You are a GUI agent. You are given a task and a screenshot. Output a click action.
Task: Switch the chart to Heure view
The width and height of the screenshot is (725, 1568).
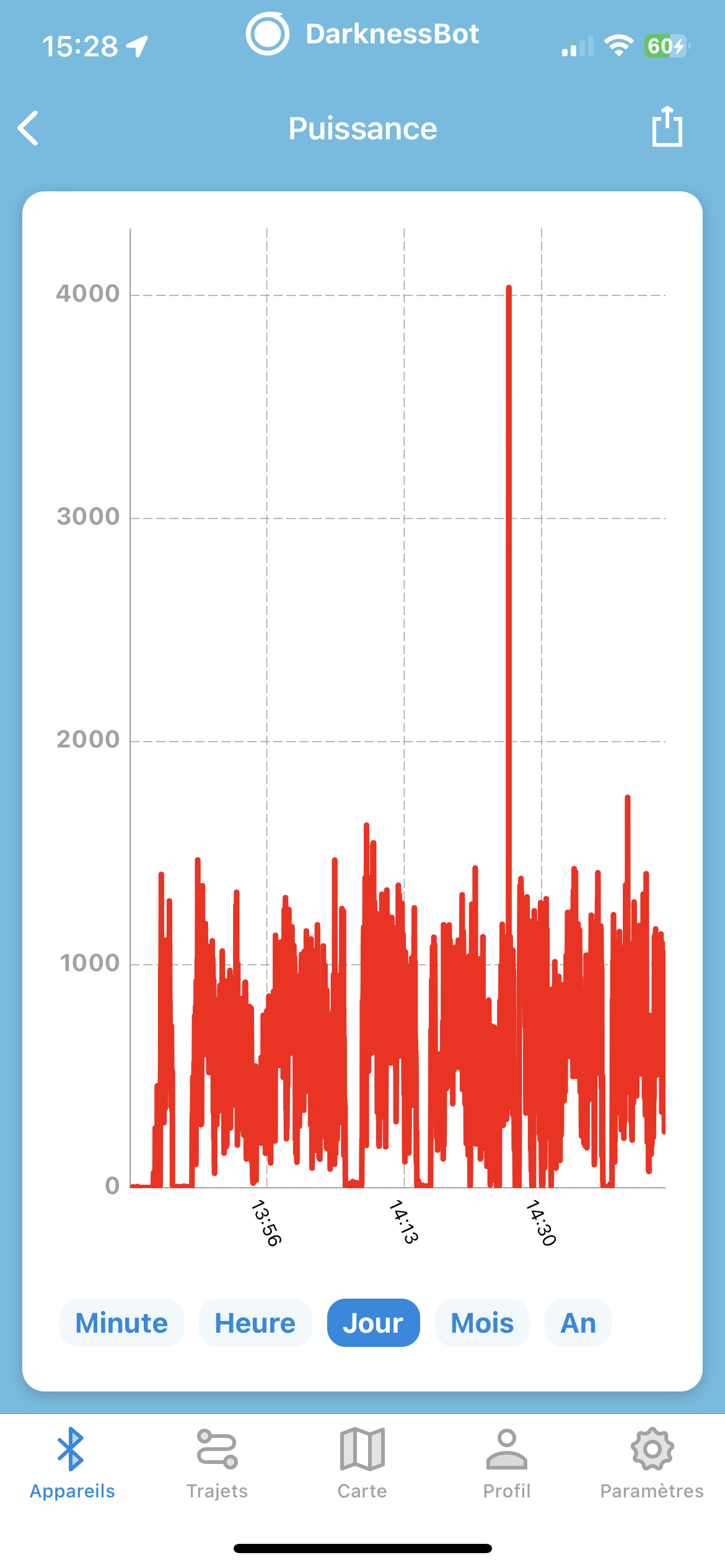click(x=255, y=1323)
